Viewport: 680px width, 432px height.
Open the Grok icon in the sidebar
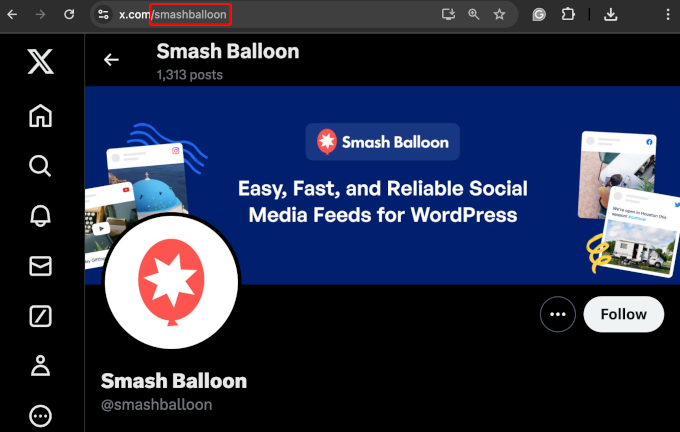coord(40,316)
